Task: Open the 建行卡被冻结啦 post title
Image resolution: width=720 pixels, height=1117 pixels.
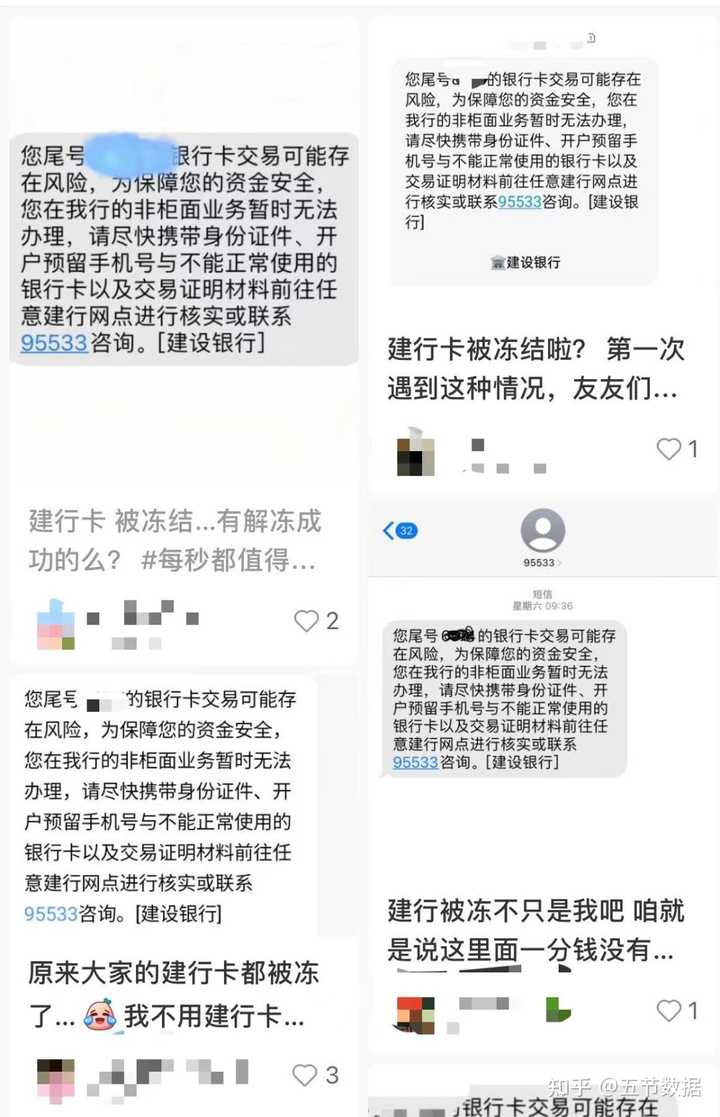Action: point(530,370)
